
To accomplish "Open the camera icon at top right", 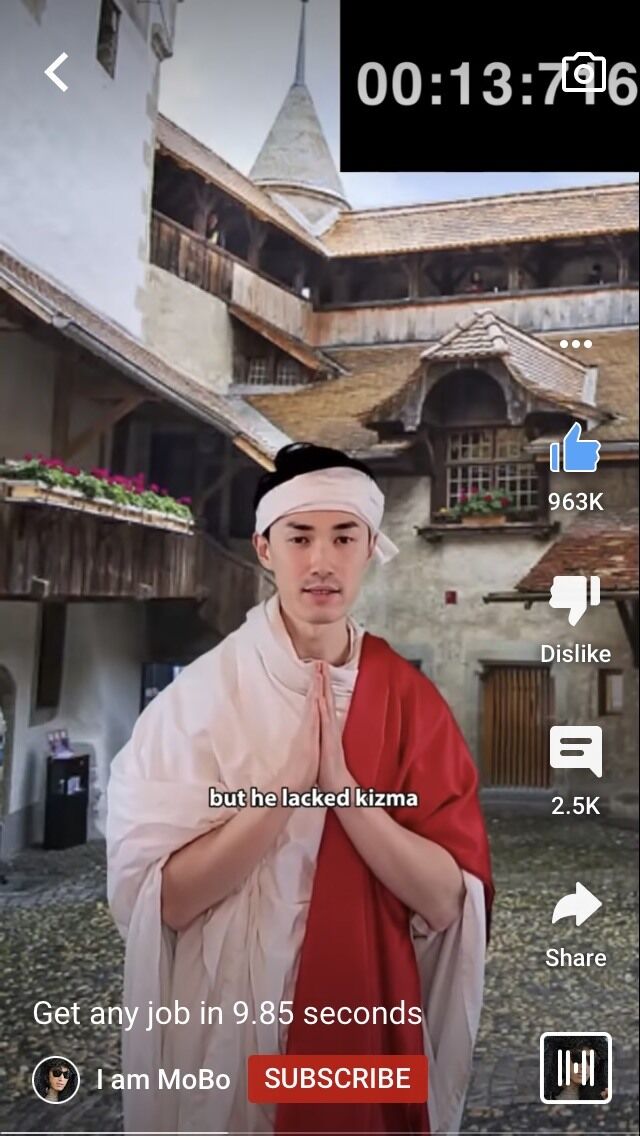I will click(x=583, y=72).
